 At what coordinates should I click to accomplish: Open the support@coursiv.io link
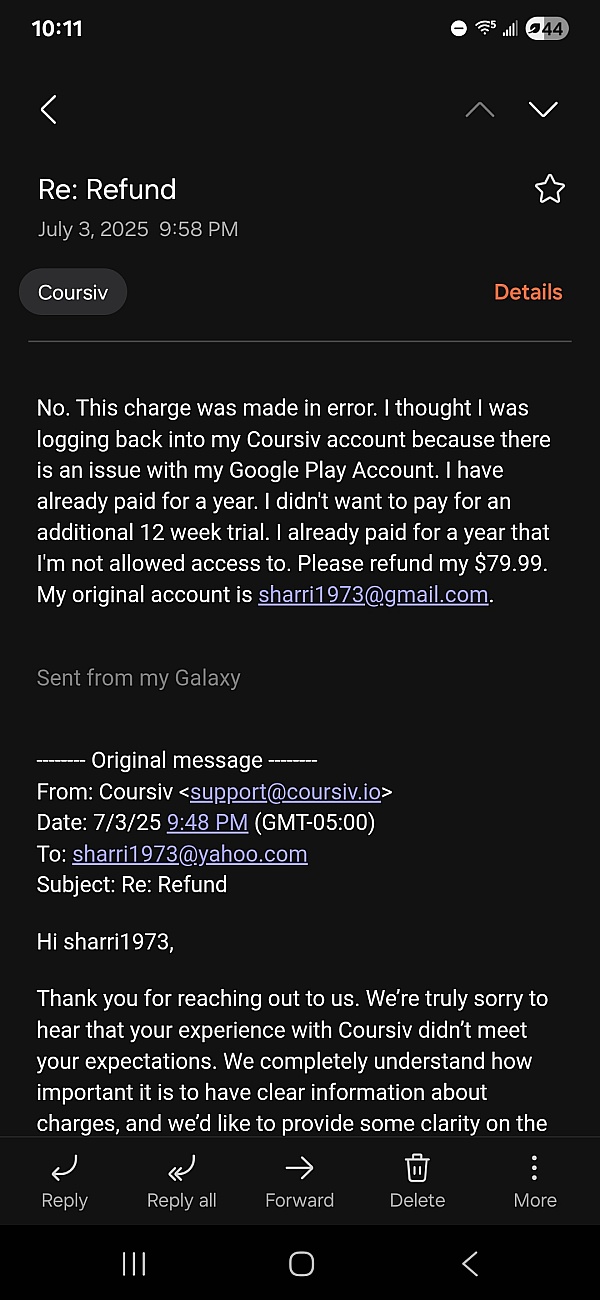point(285,792)
